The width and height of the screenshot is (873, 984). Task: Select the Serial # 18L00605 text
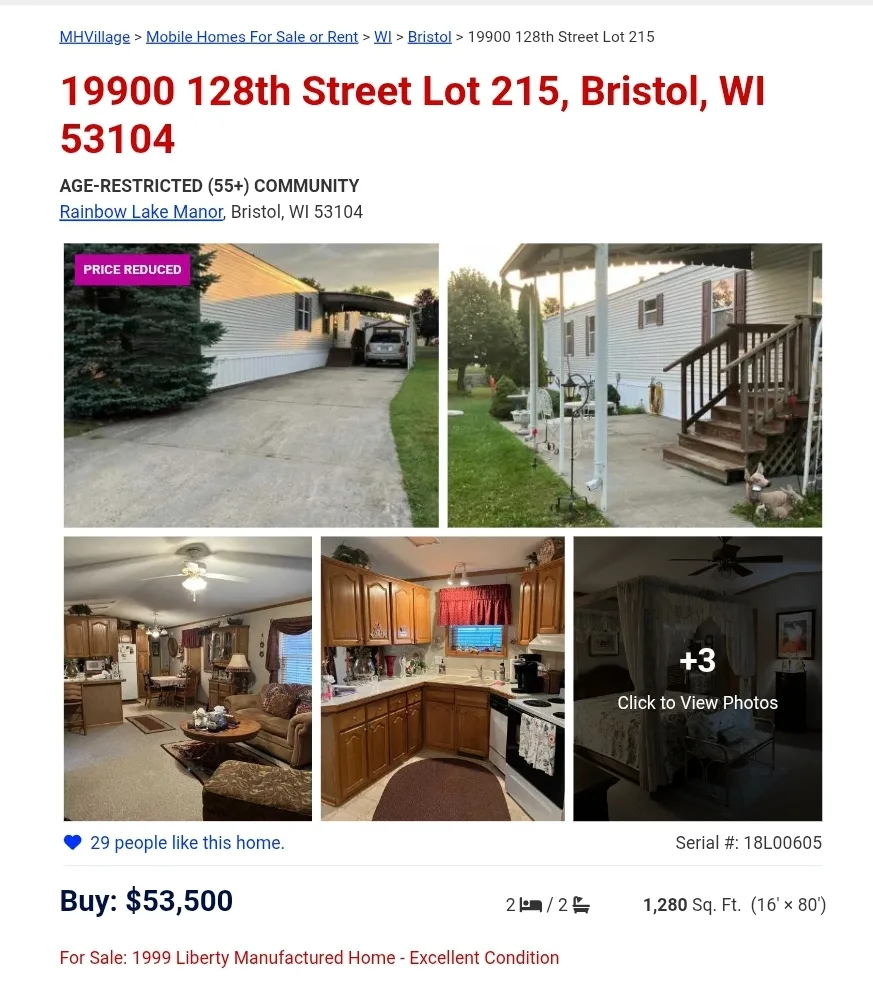(x=748, y=842)
